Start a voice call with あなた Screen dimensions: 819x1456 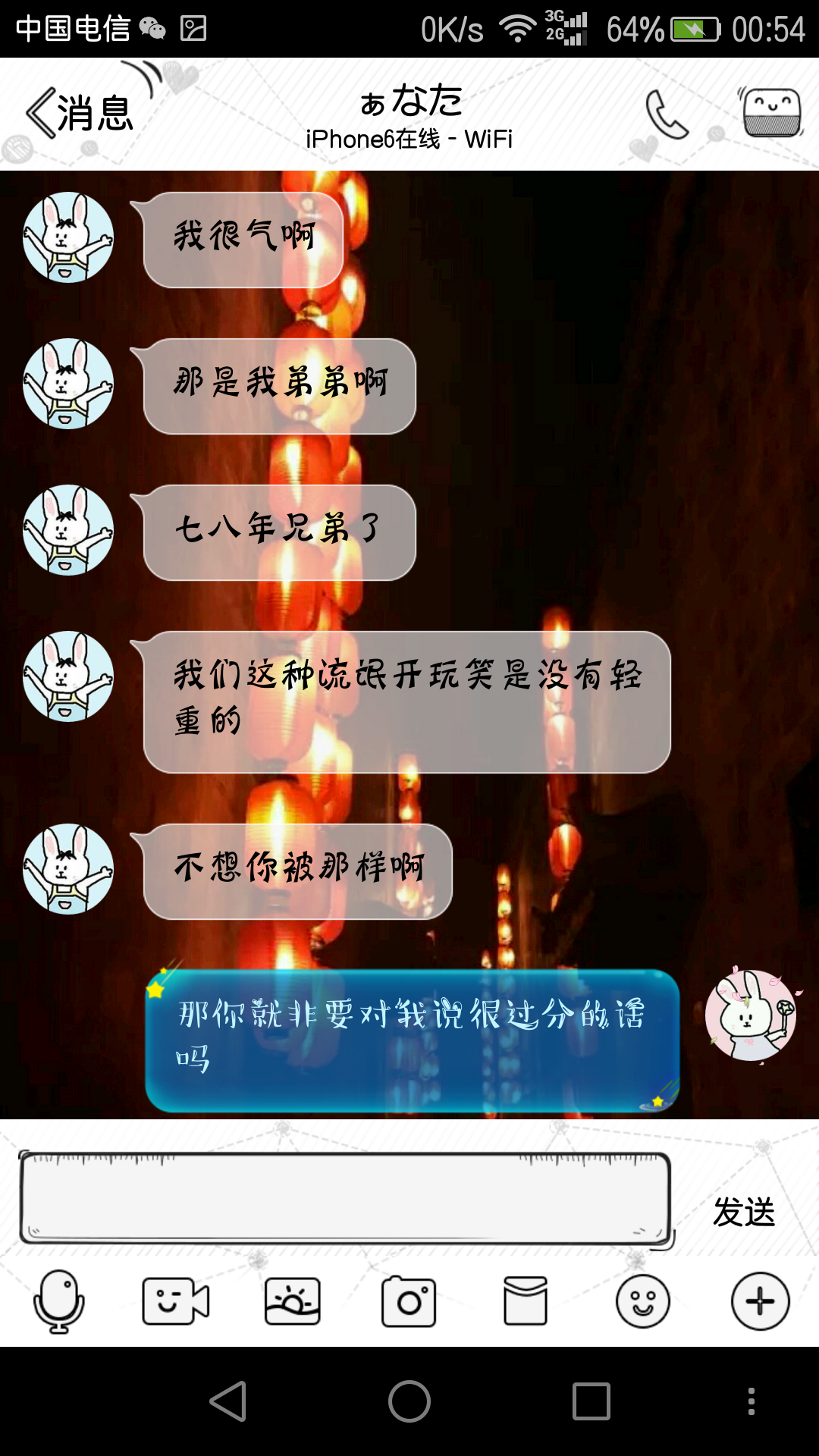(x=667, y=115)
